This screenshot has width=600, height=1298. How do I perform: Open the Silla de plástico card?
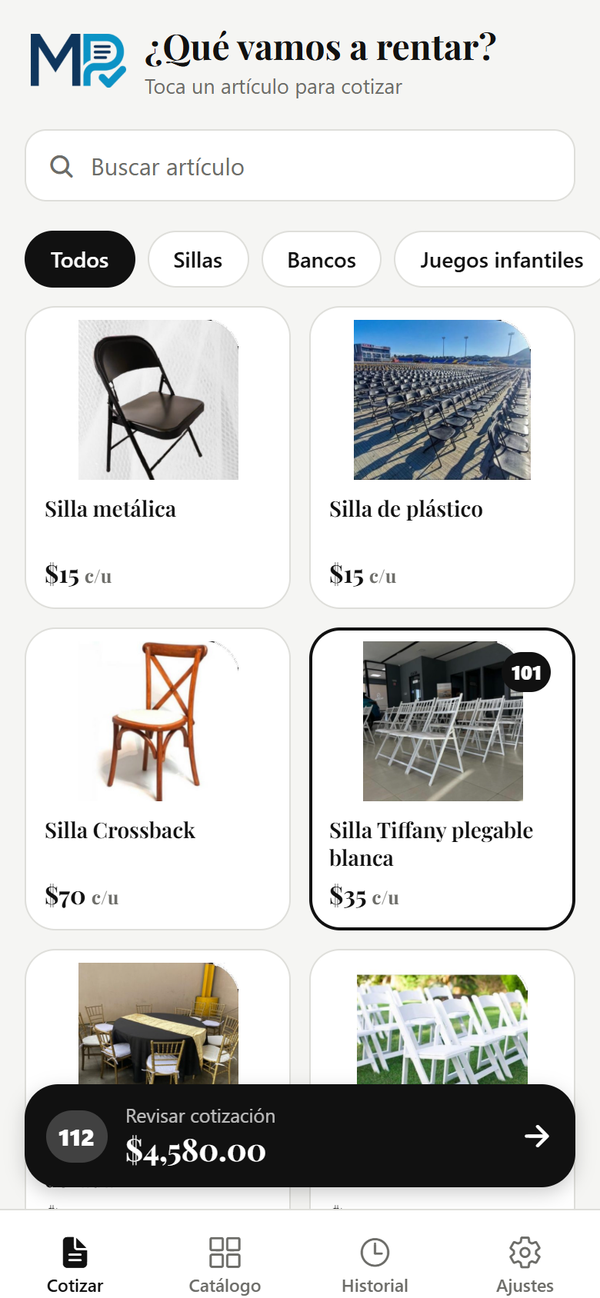(442, 457)
